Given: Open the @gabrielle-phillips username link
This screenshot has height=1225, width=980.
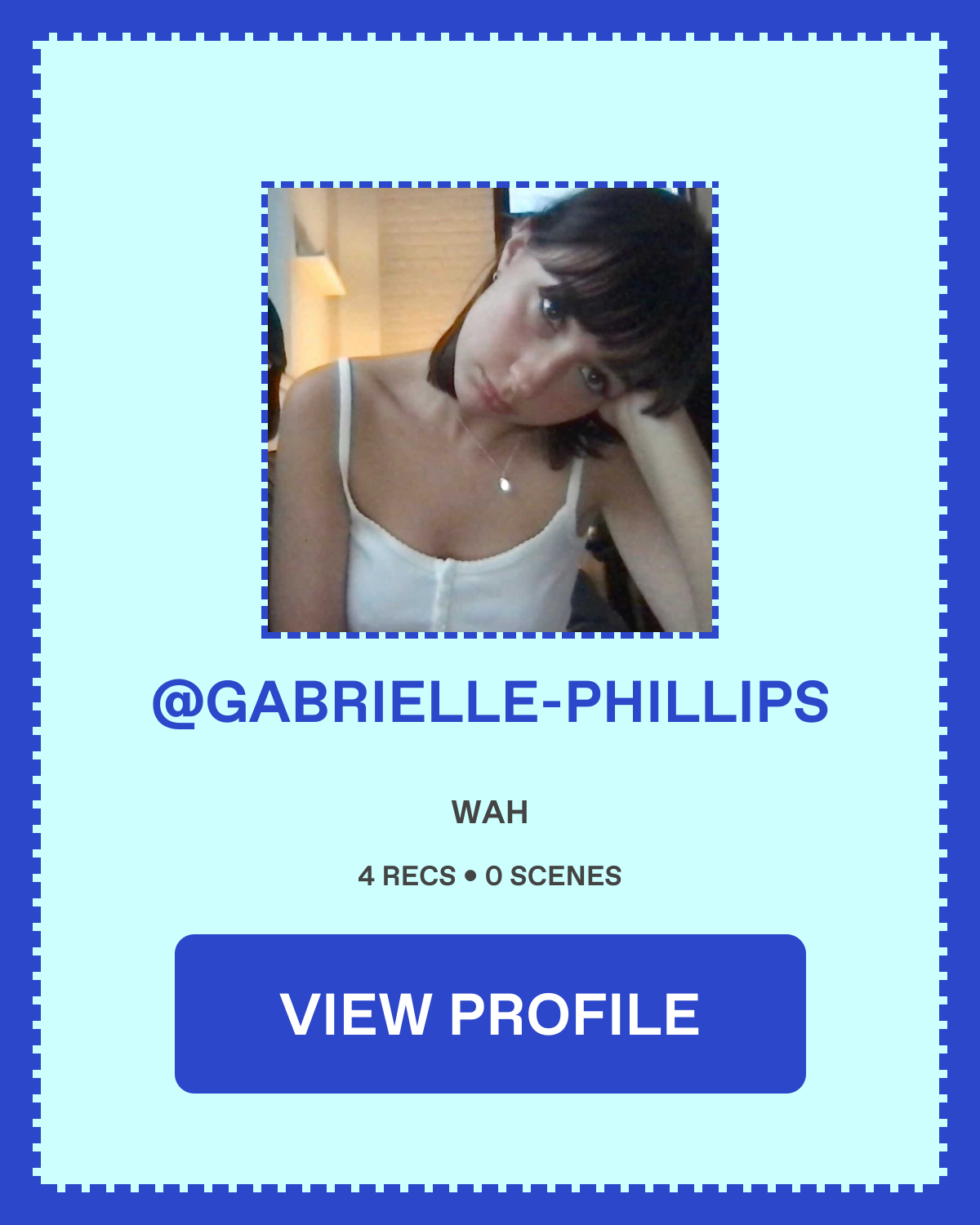Looking at the screenshot, I should pyautogui.click(x=490, y=702).
